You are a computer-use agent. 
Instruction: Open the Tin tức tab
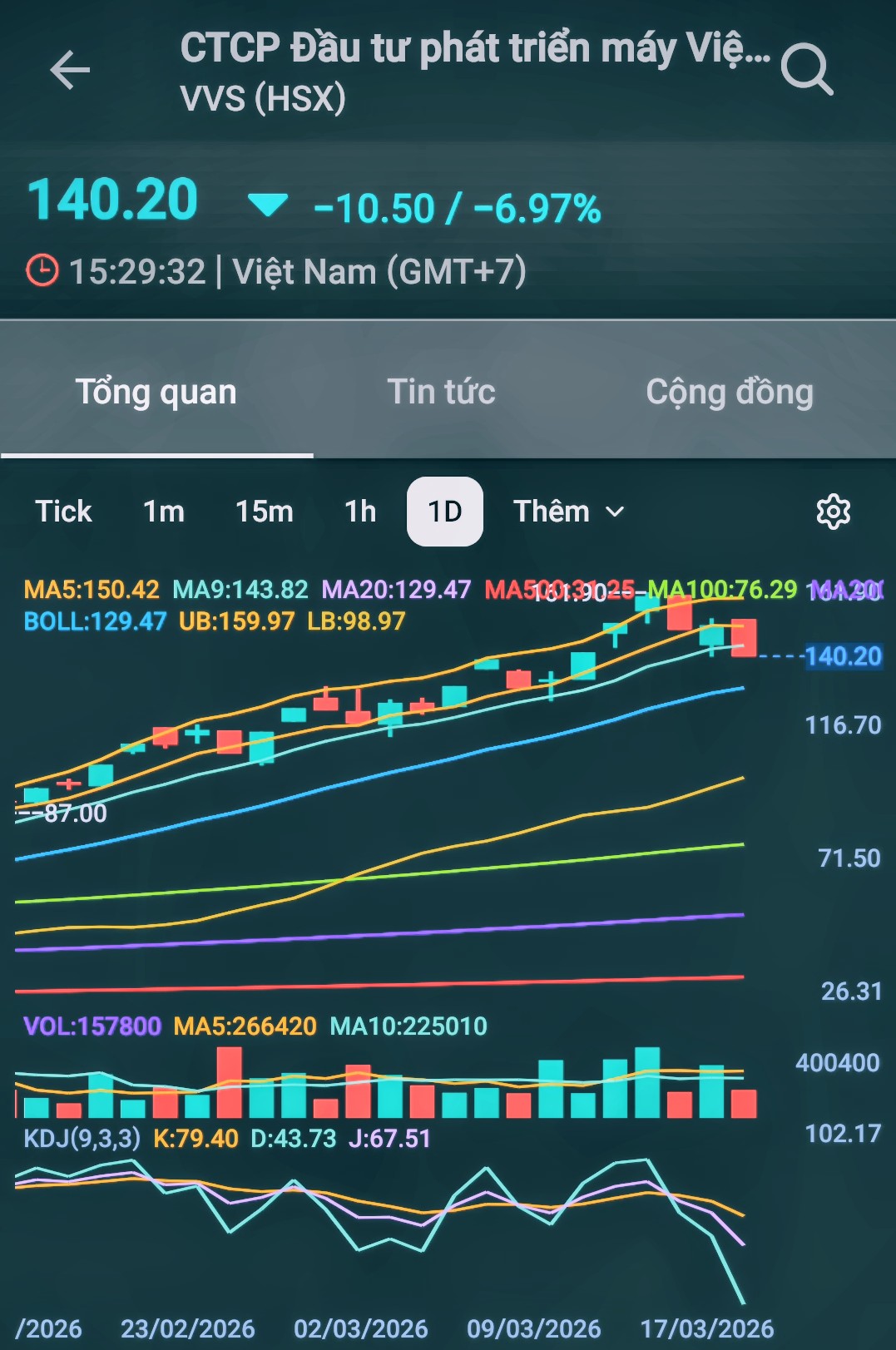click(x=441, y=392)
